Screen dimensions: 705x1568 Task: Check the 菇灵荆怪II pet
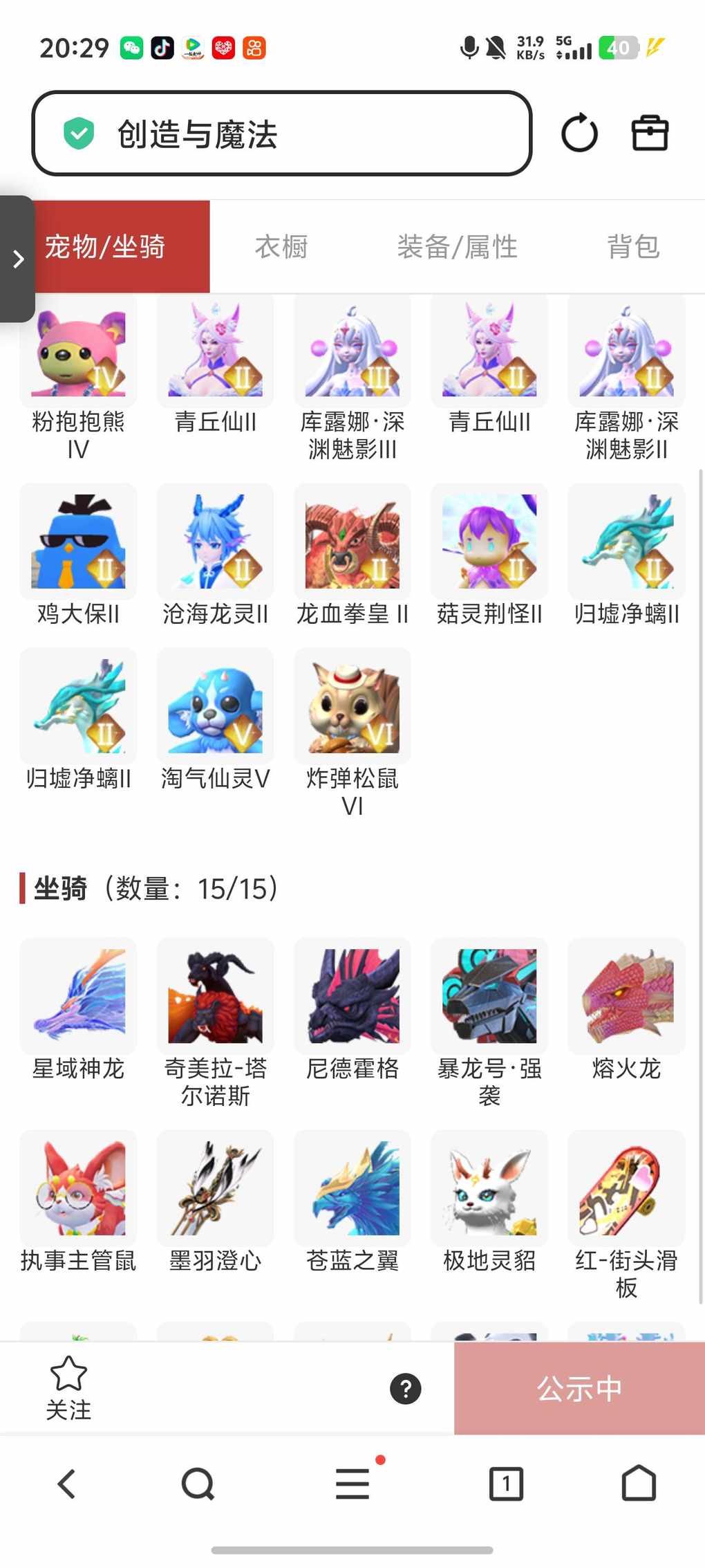pos(489,542)
